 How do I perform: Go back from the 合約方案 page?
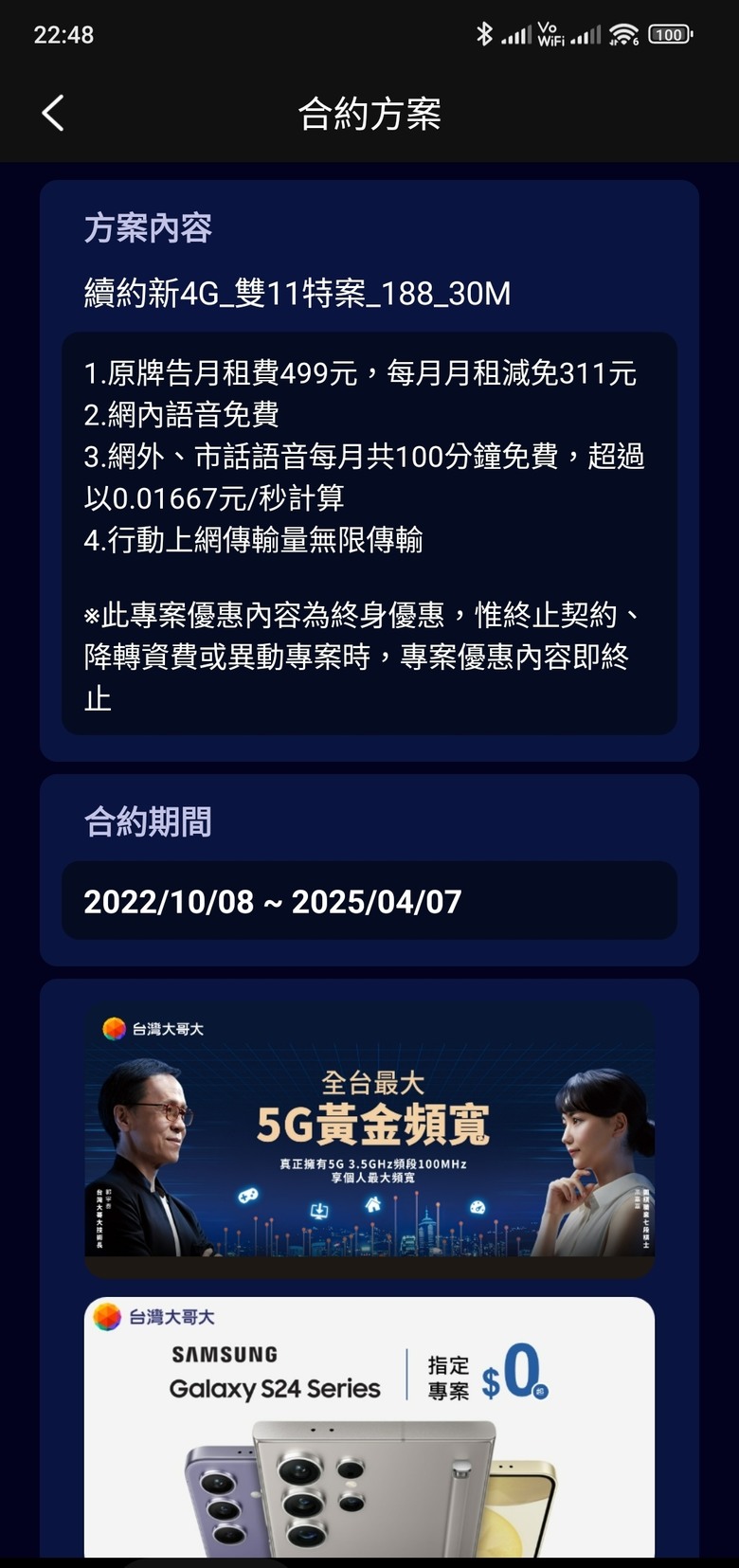pos(53,113)
